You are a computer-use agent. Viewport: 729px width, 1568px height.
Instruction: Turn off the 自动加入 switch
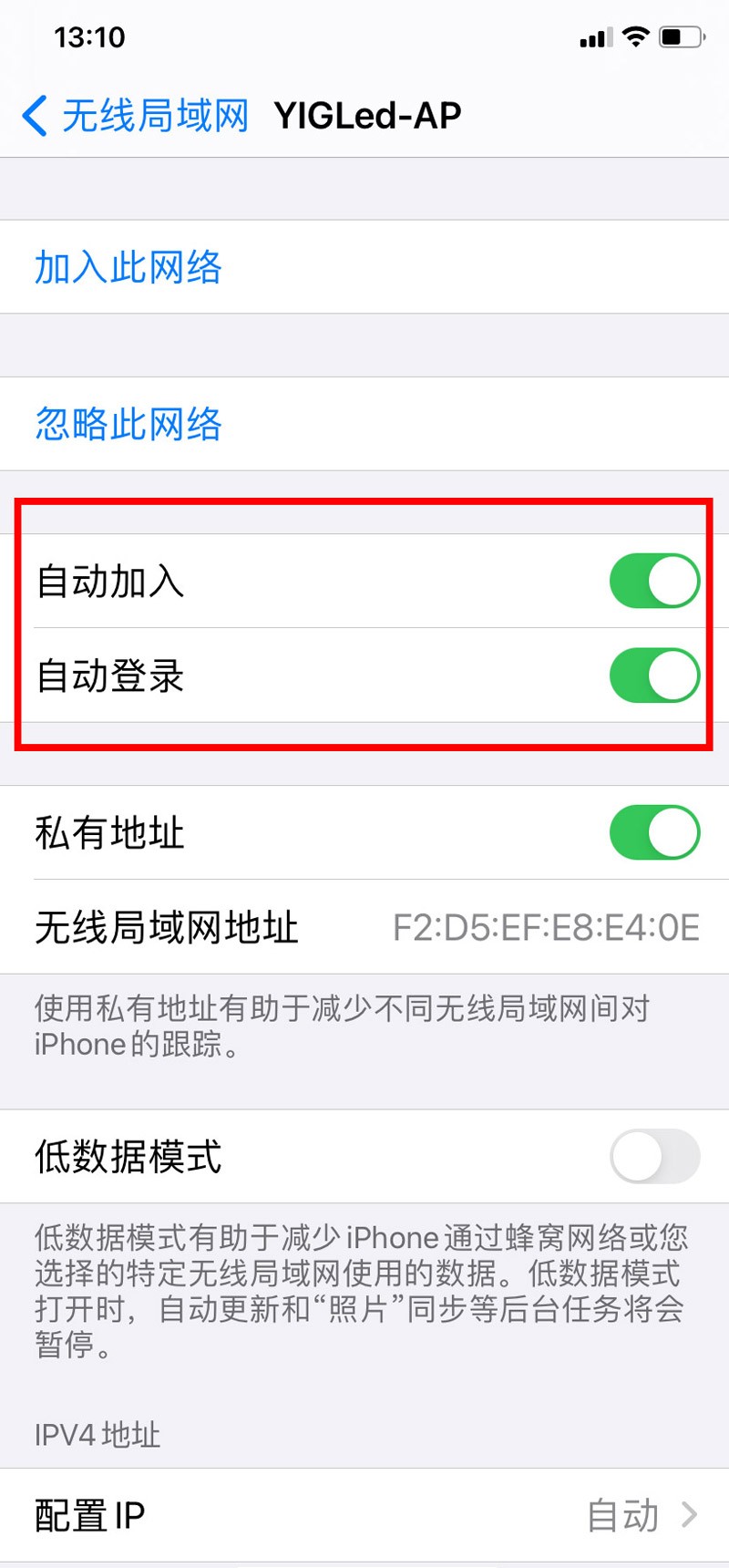pyautogui.click(x=654, y=581)
